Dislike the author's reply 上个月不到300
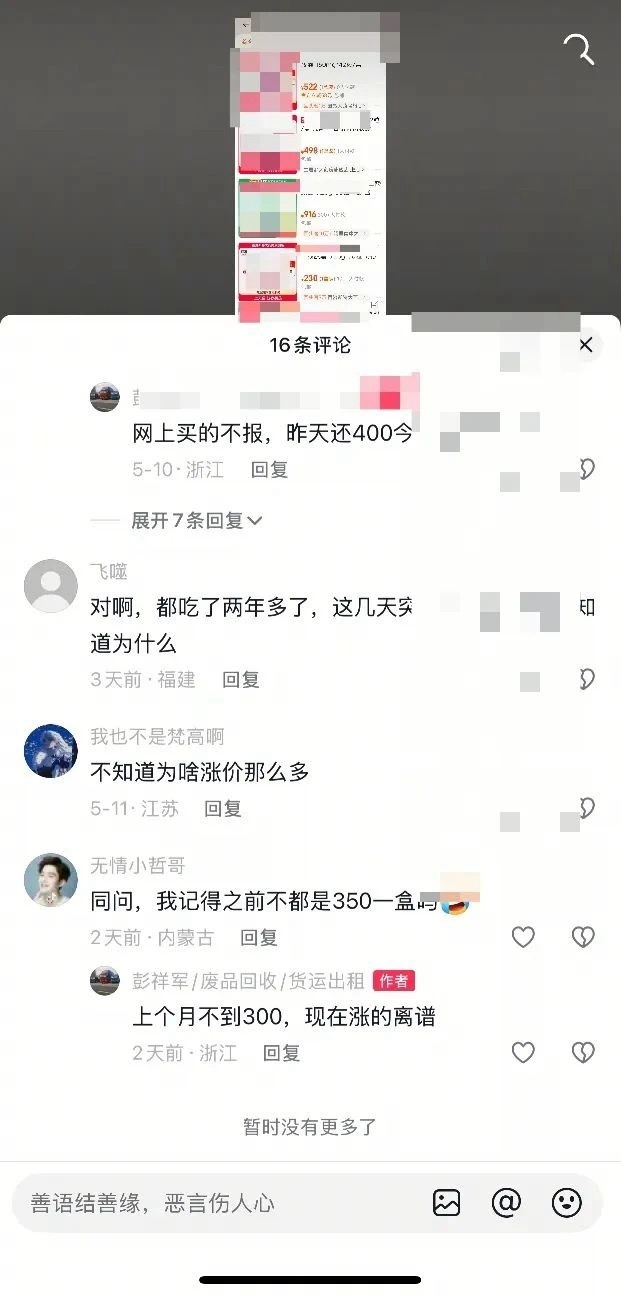Image resolution: width=621 pixels, height=1296 pixels. click(582, 1052)
